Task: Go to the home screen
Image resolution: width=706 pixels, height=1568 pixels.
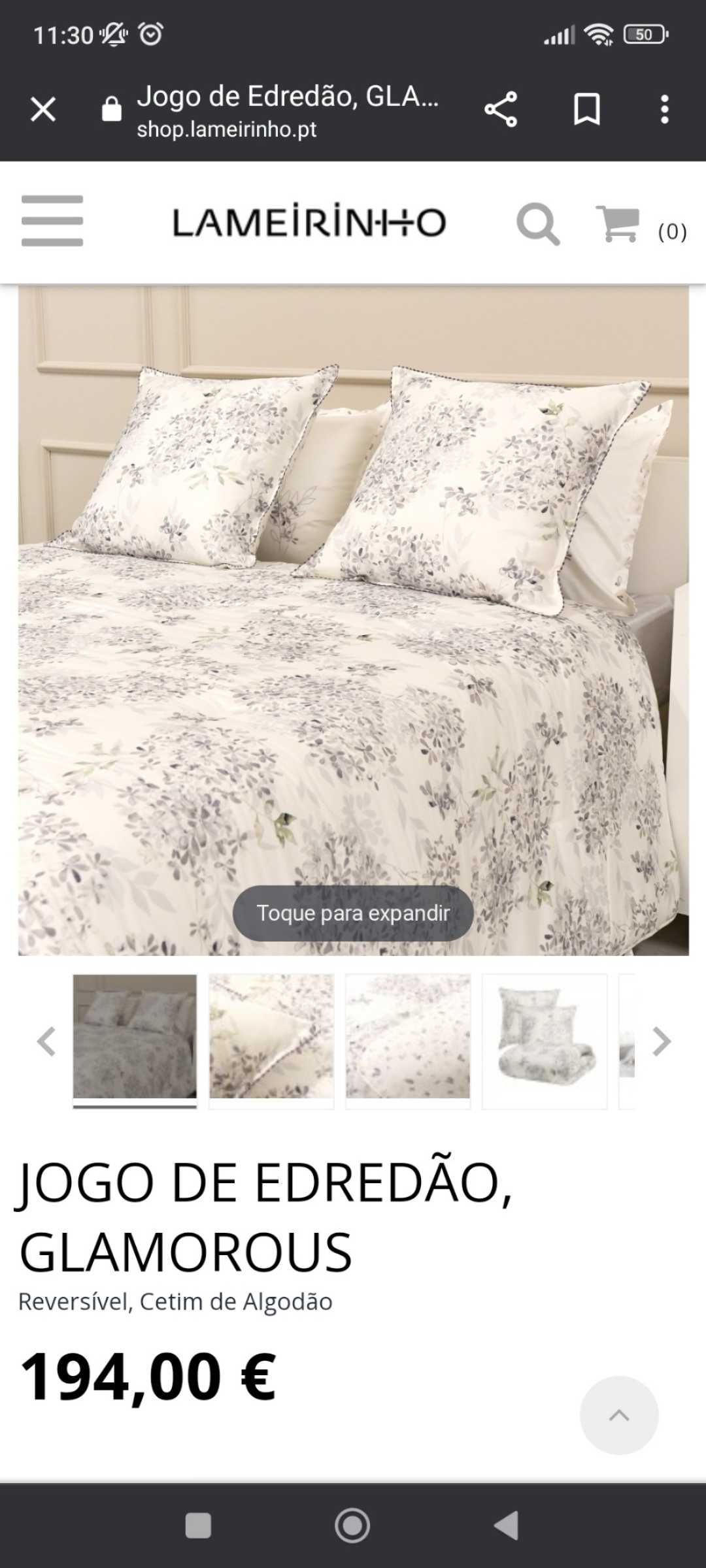Action: coord(352,1526)
